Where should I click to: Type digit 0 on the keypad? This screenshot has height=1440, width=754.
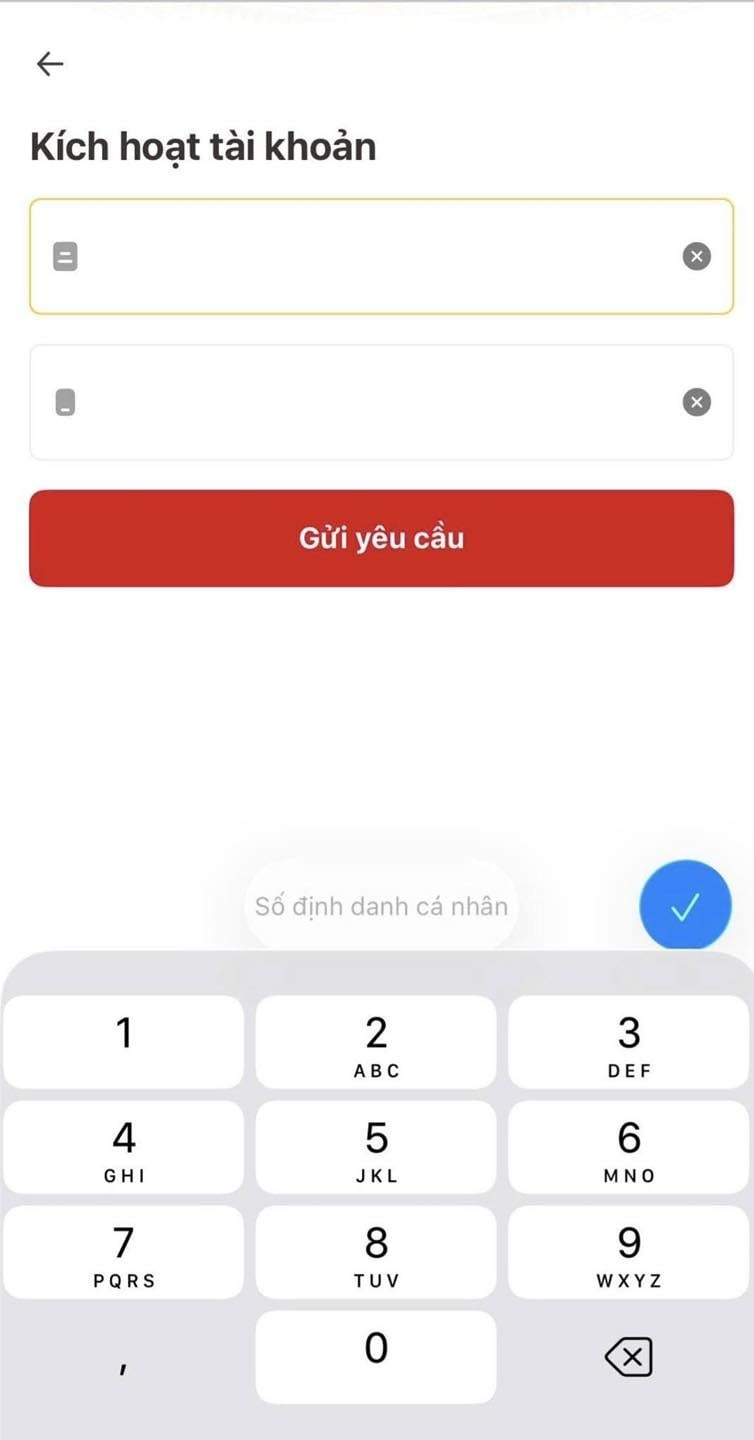(x=376, y=1357)
